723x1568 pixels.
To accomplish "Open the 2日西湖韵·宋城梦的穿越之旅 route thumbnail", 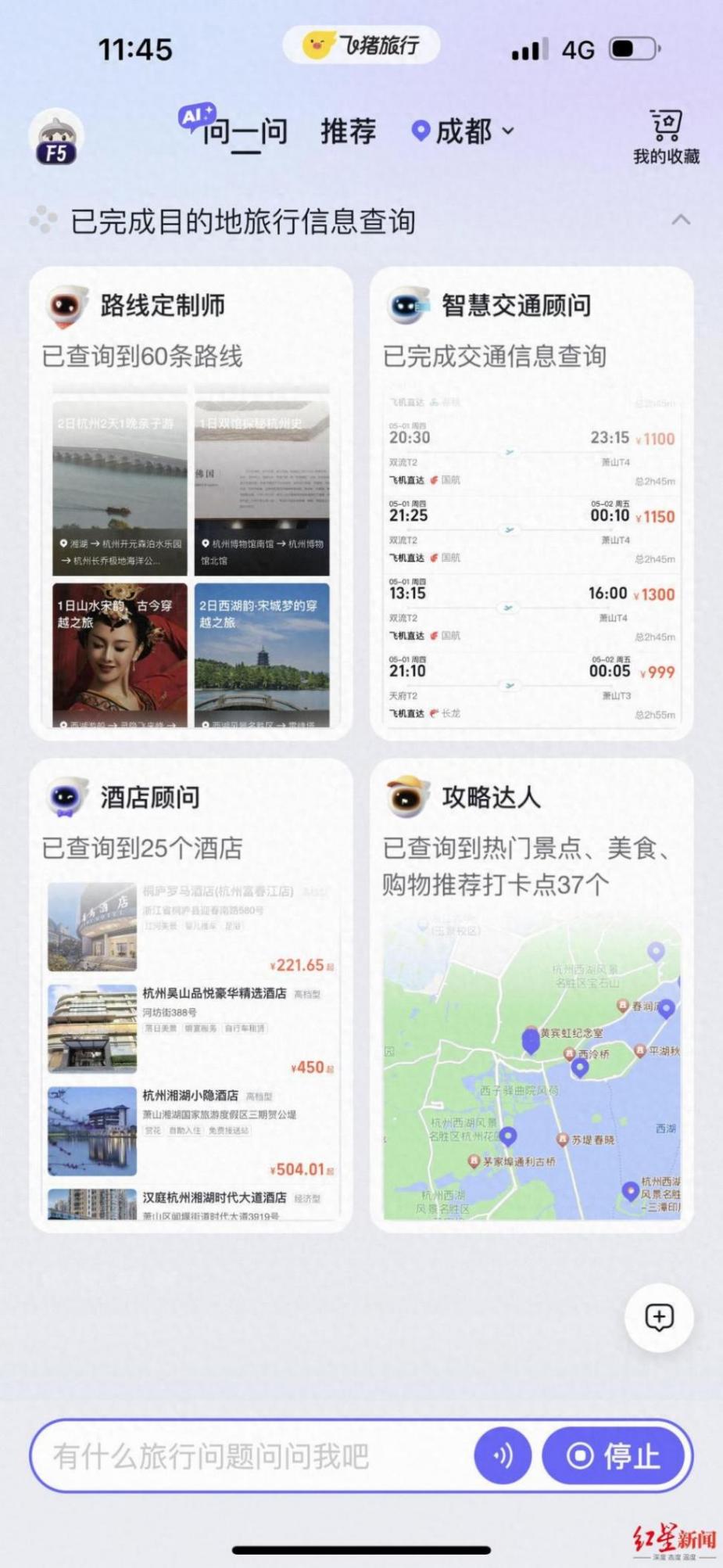I will coord(264,657).
